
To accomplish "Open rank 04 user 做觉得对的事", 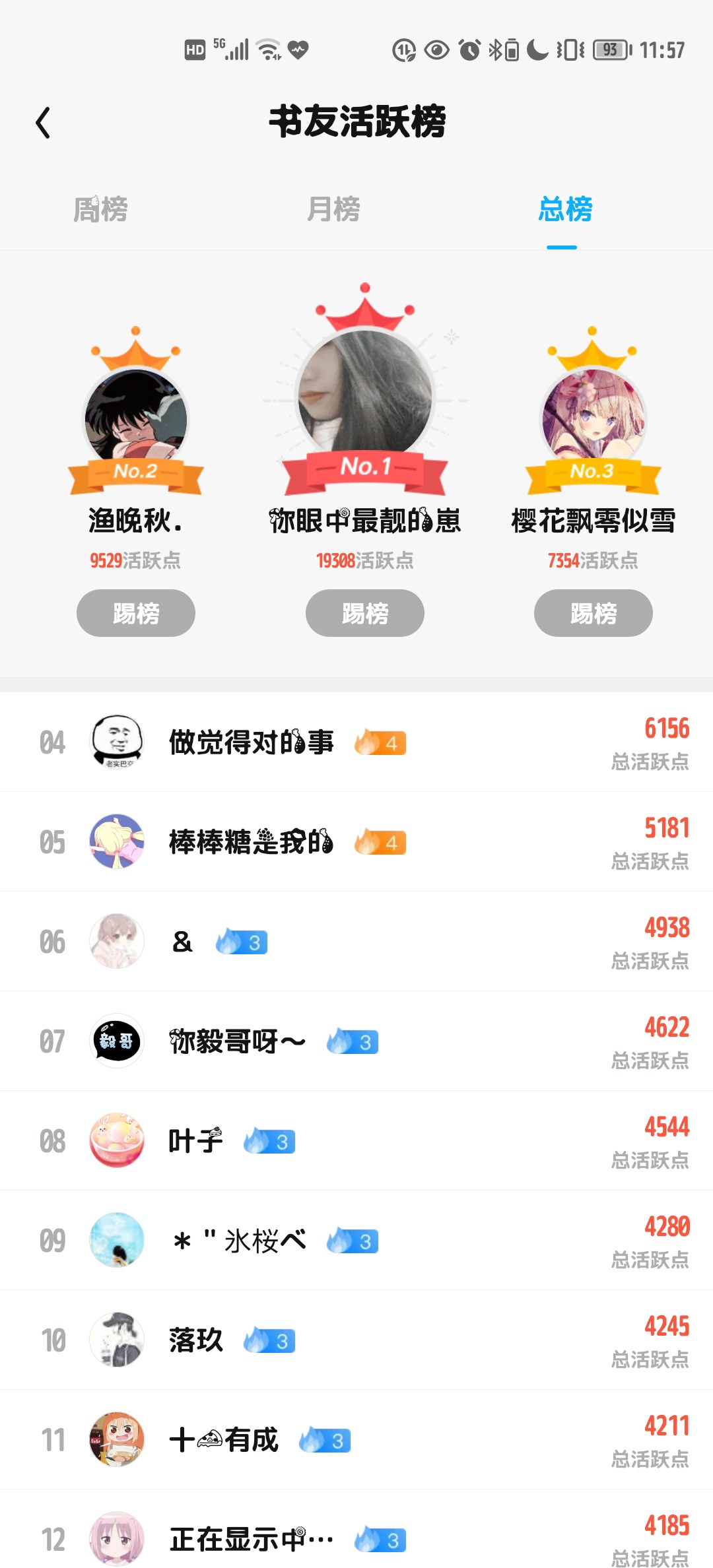I will 356,742.
